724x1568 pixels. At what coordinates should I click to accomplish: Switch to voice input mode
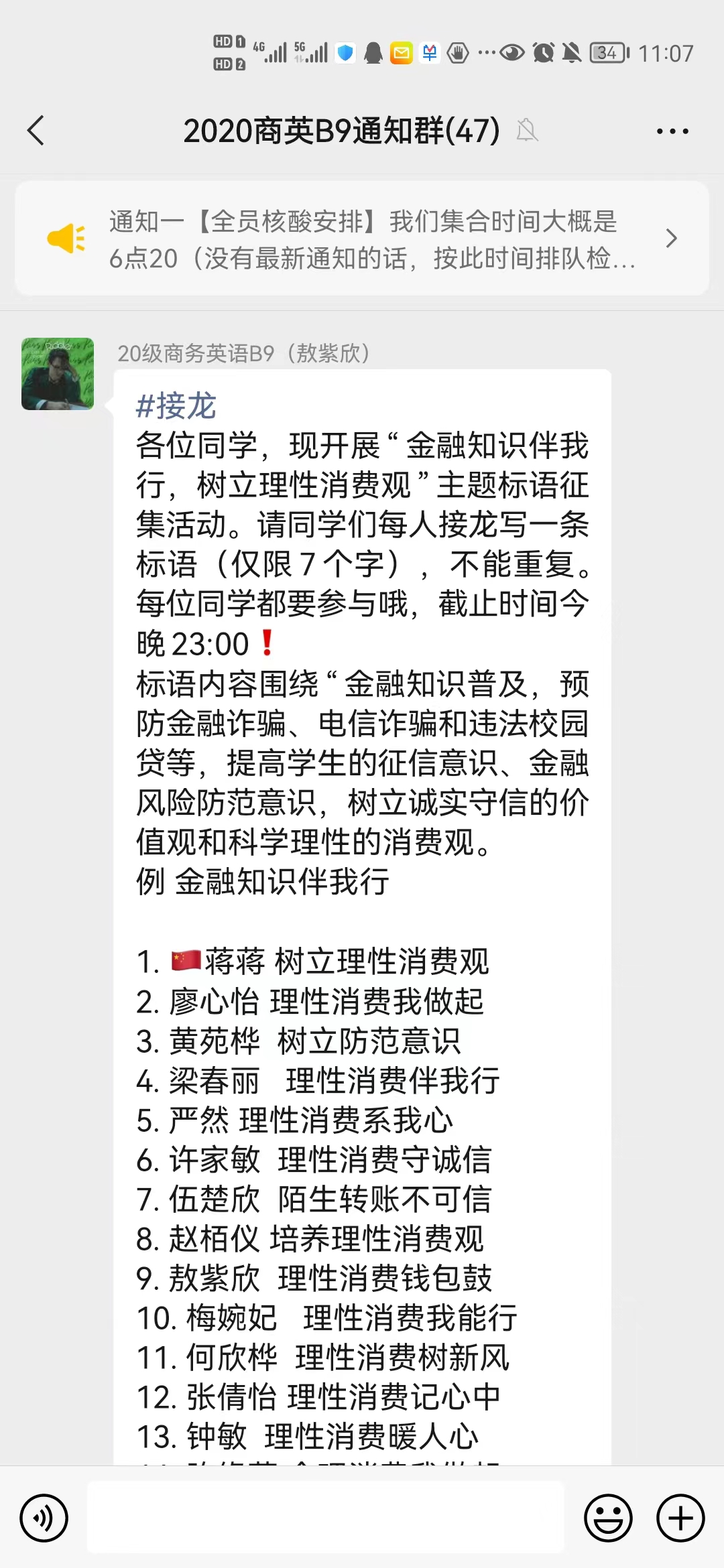tap(44, 1518)
